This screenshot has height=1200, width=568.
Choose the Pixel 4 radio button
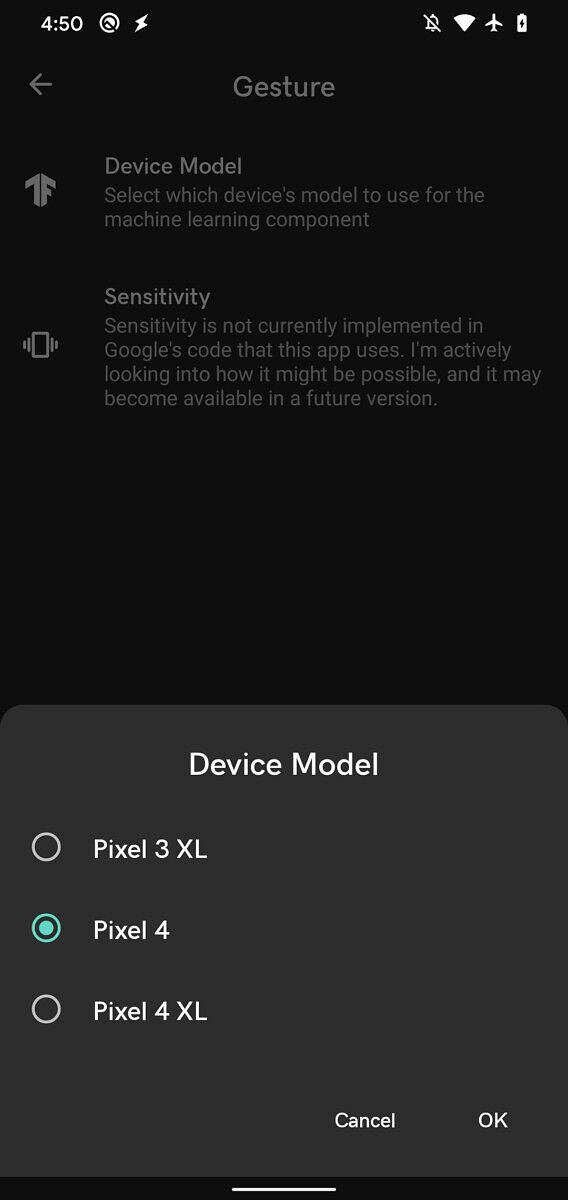coord(46,929)
